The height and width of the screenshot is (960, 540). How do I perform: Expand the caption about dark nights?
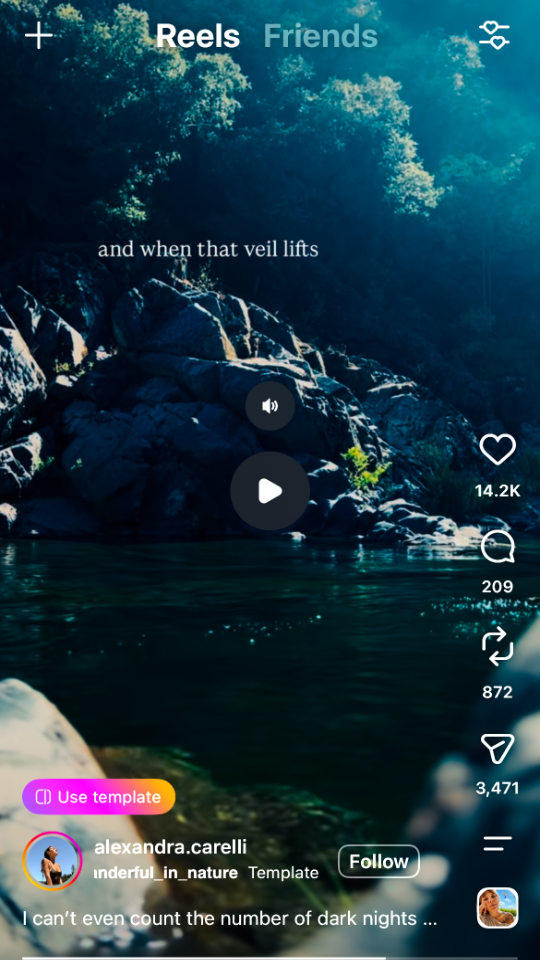tap(230, 919)
